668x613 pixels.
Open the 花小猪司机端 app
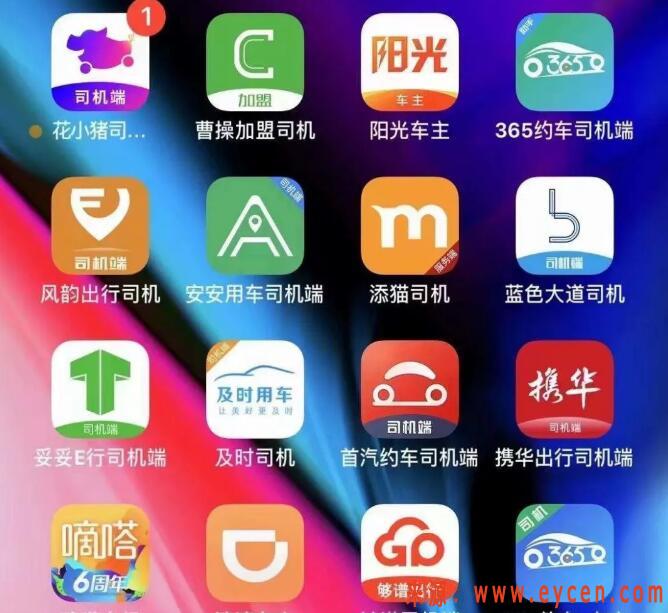100,62
